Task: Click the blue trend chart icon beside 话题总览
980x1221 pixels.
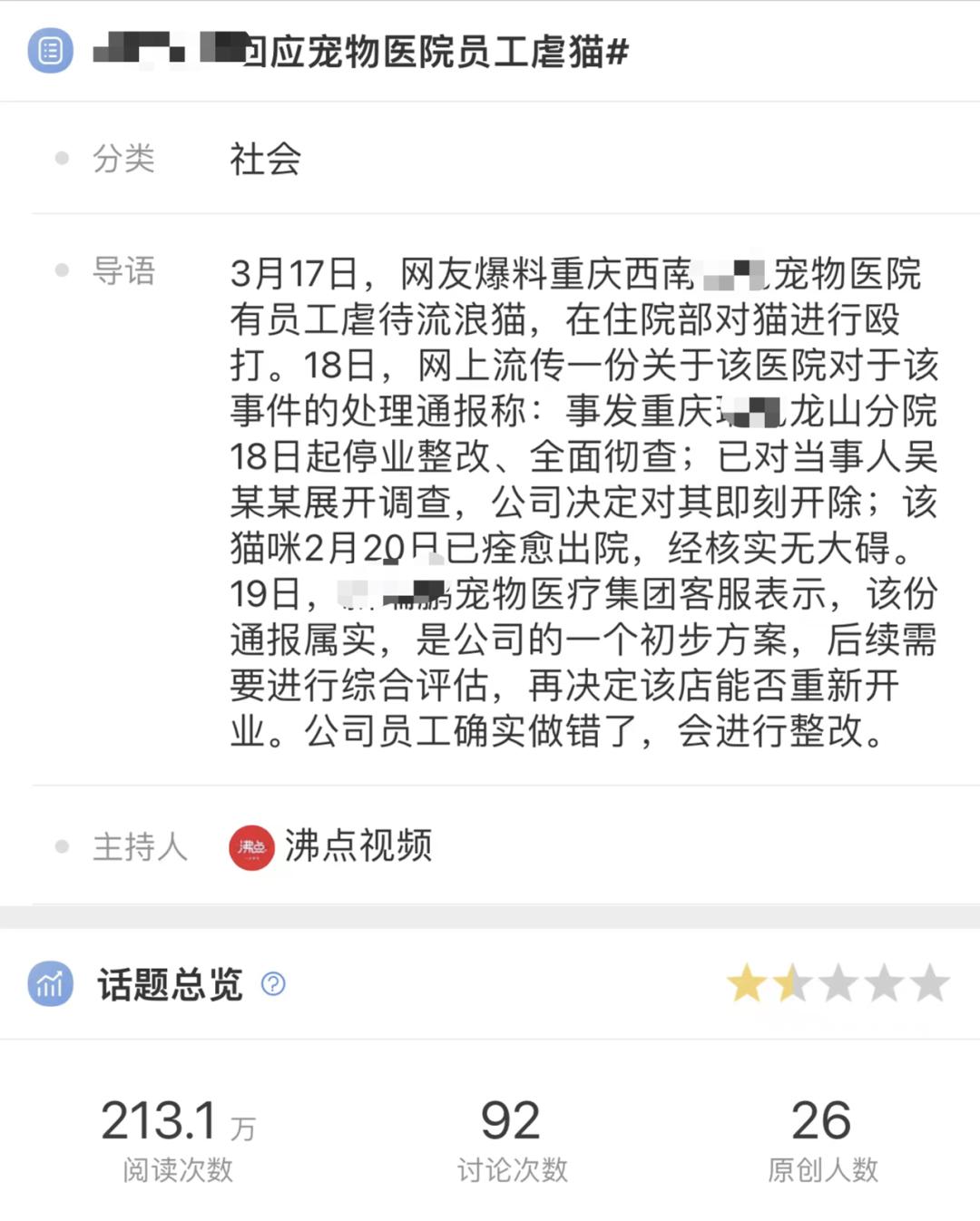Action: [x=50, y=983]
